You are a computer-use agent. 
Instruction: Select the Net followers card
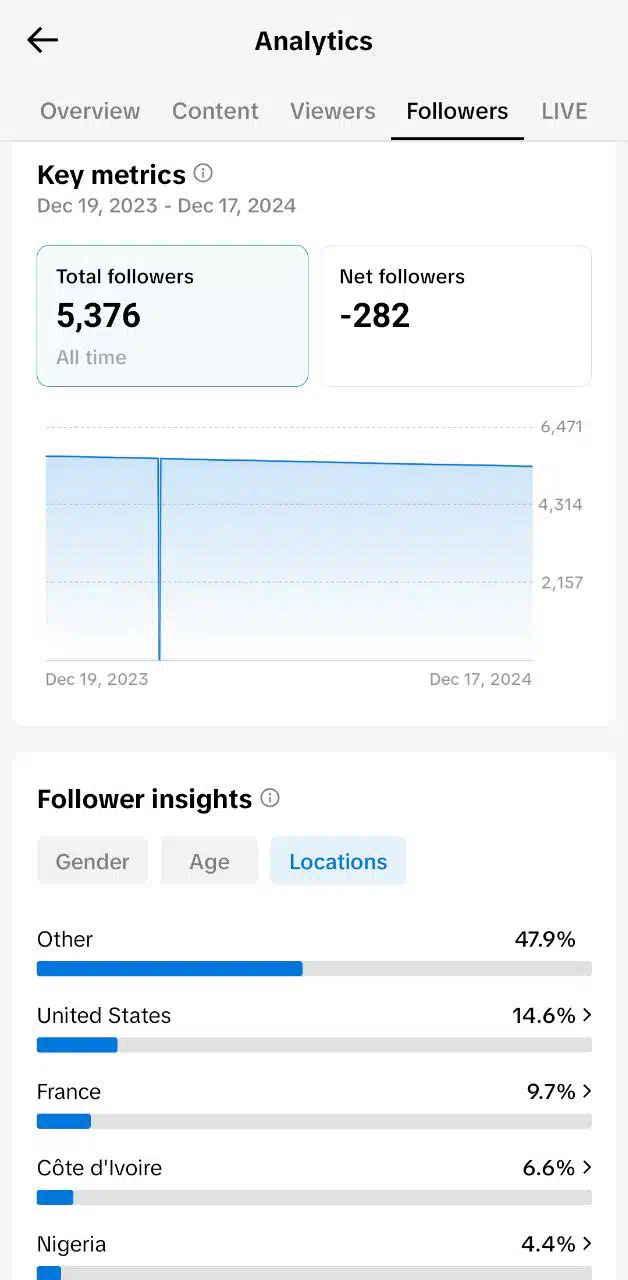pos(456,316)
